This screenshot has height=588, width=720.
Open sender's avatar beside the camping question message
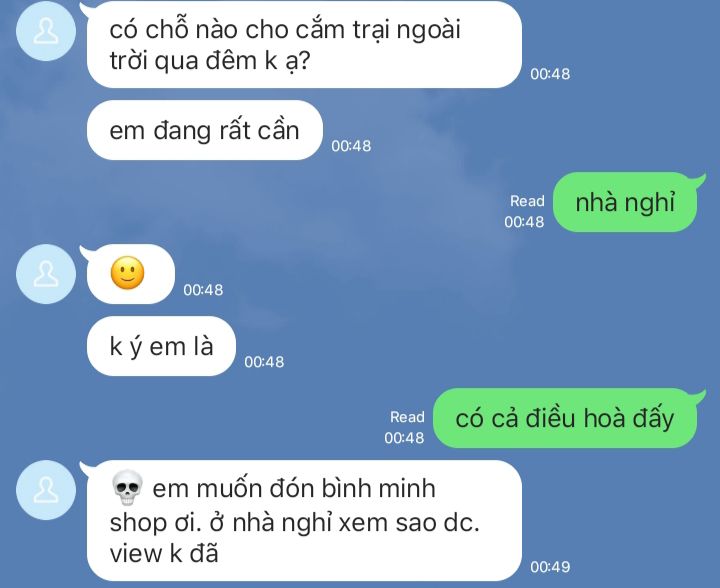(46, 31)
